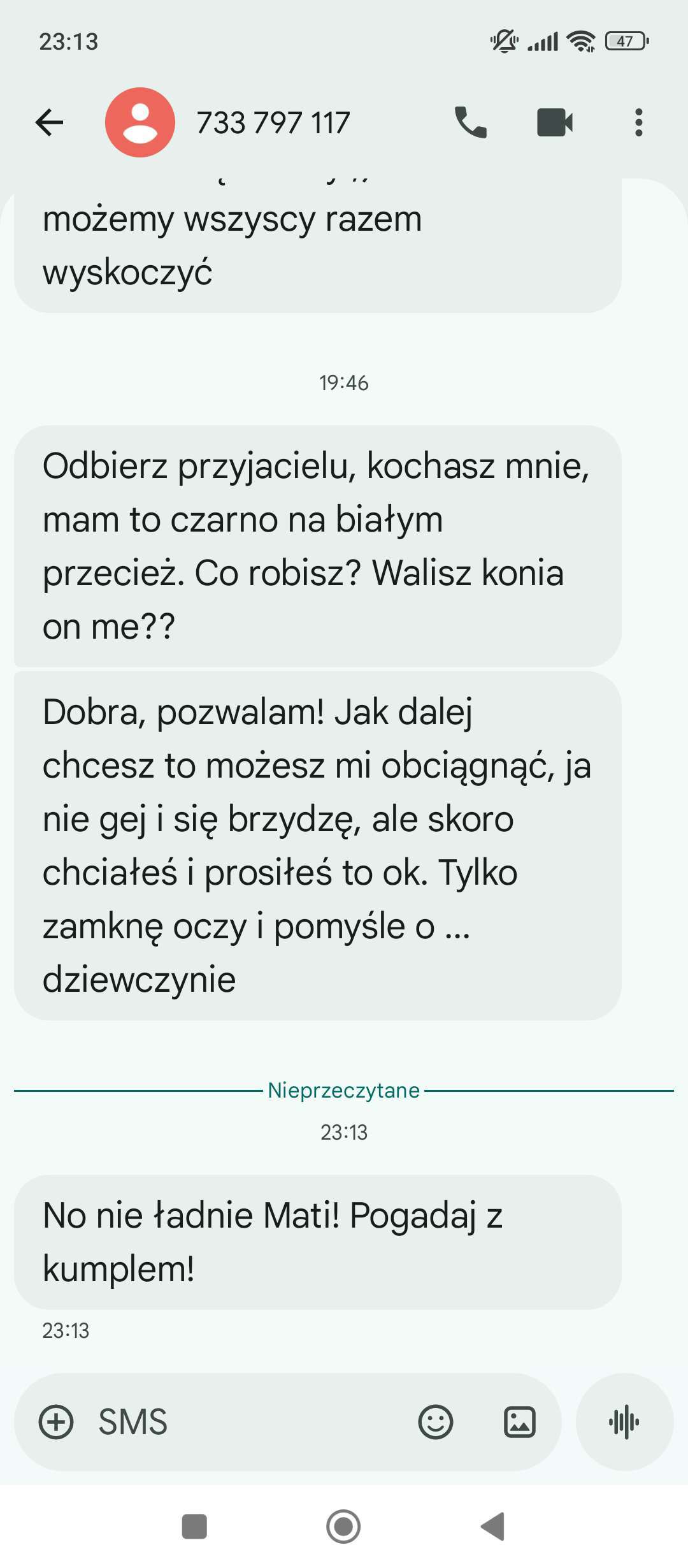Screen dimensions: 688x1568
Task: Open the three-dot overflow menu
Action: tap(638, 122)
